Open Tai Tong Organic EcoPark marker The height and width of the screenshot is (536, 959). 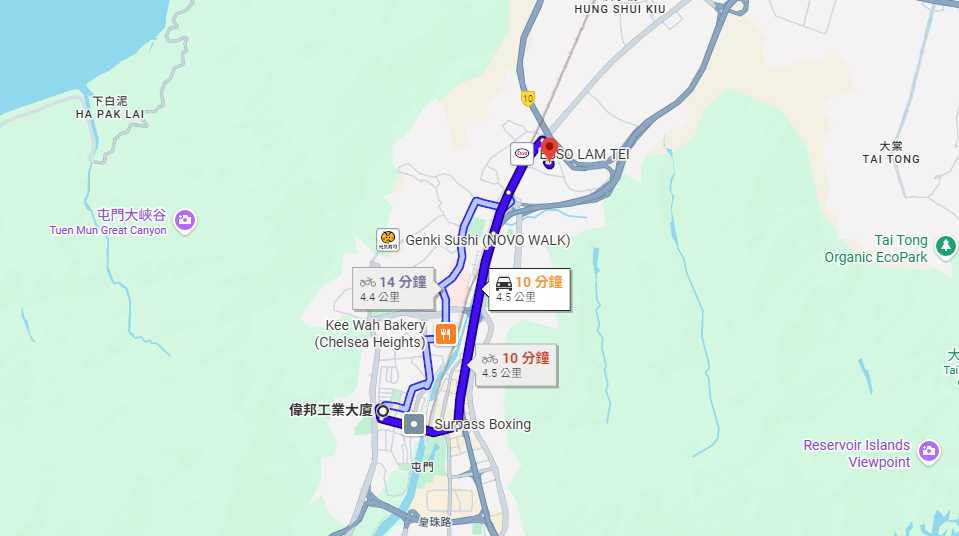[x=945, y=244]
